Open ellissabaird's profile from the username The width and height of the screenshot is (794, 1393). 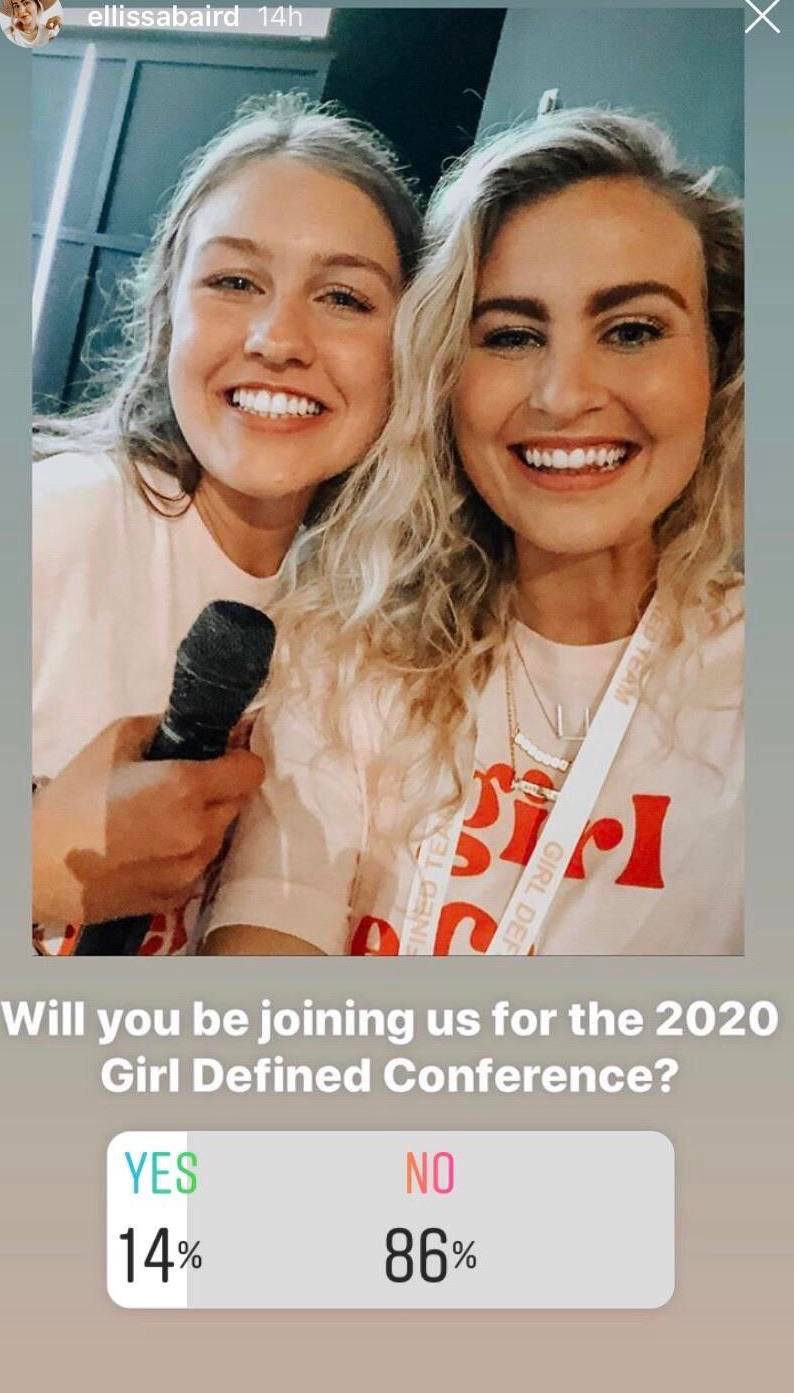click(x=165, y=16)
